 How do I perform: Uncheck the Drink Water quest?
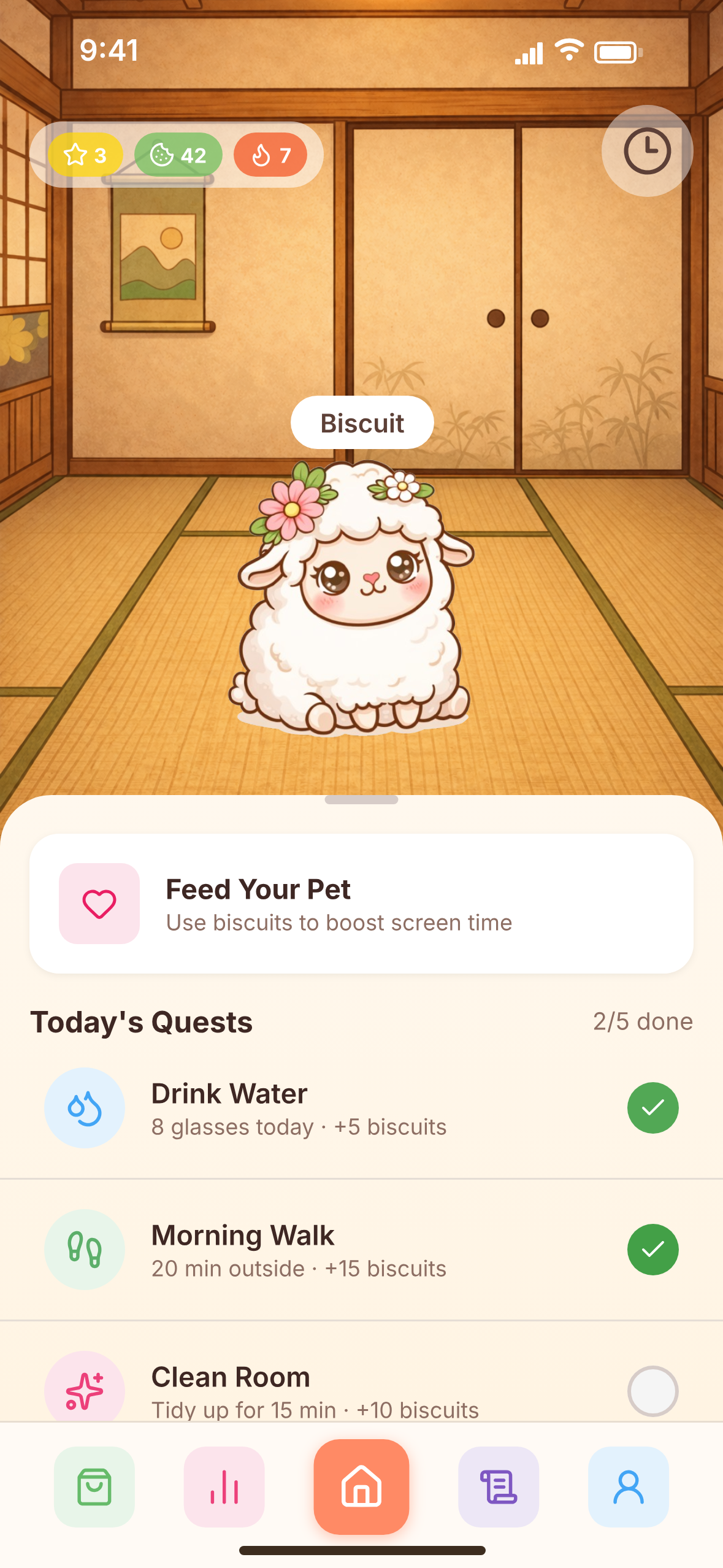point(652,1107)
